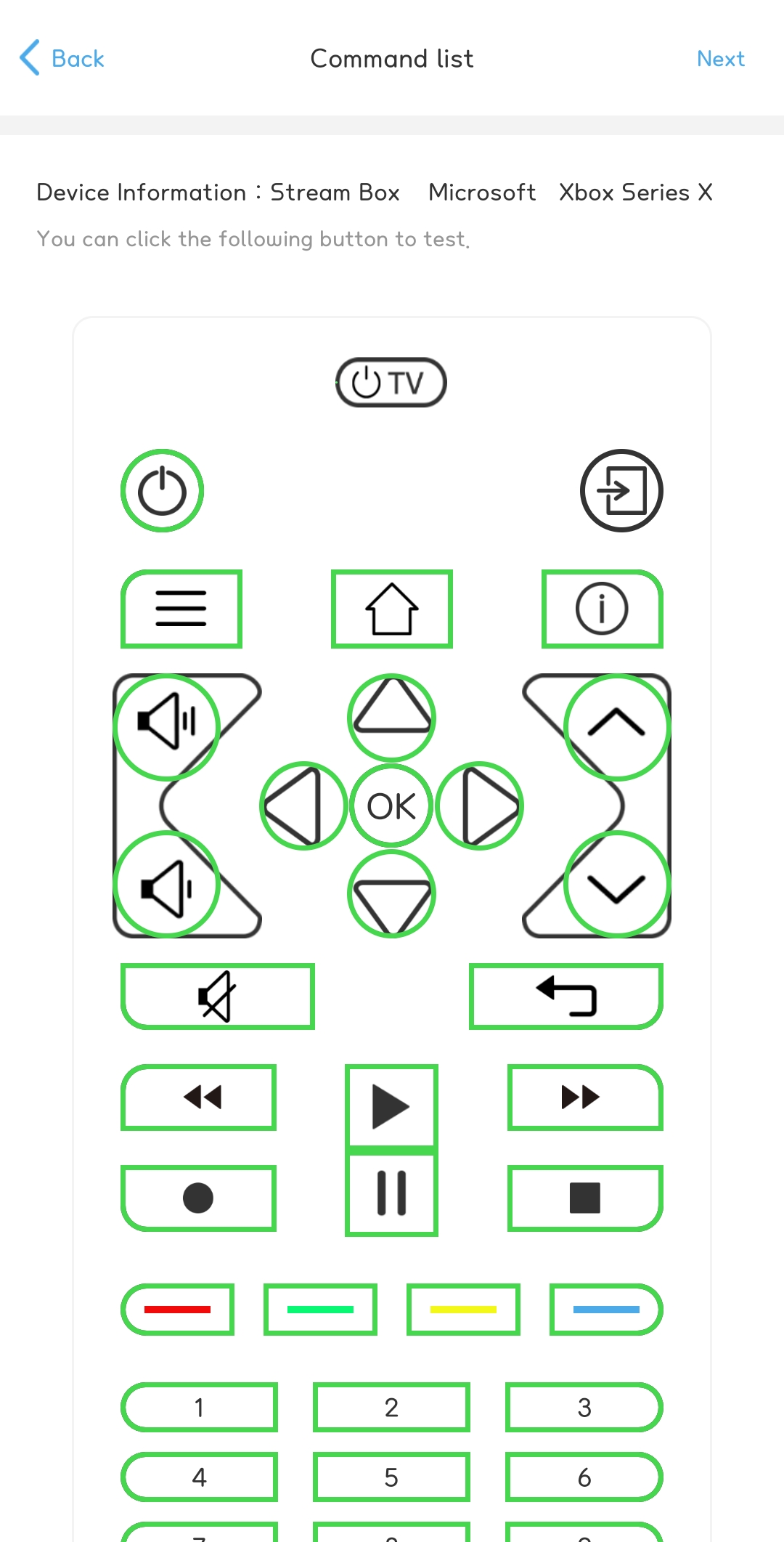Screen dimensions: 784x1542
Task: Tap the volume down button
Action: pyautogui.click(x=167, y=885)
